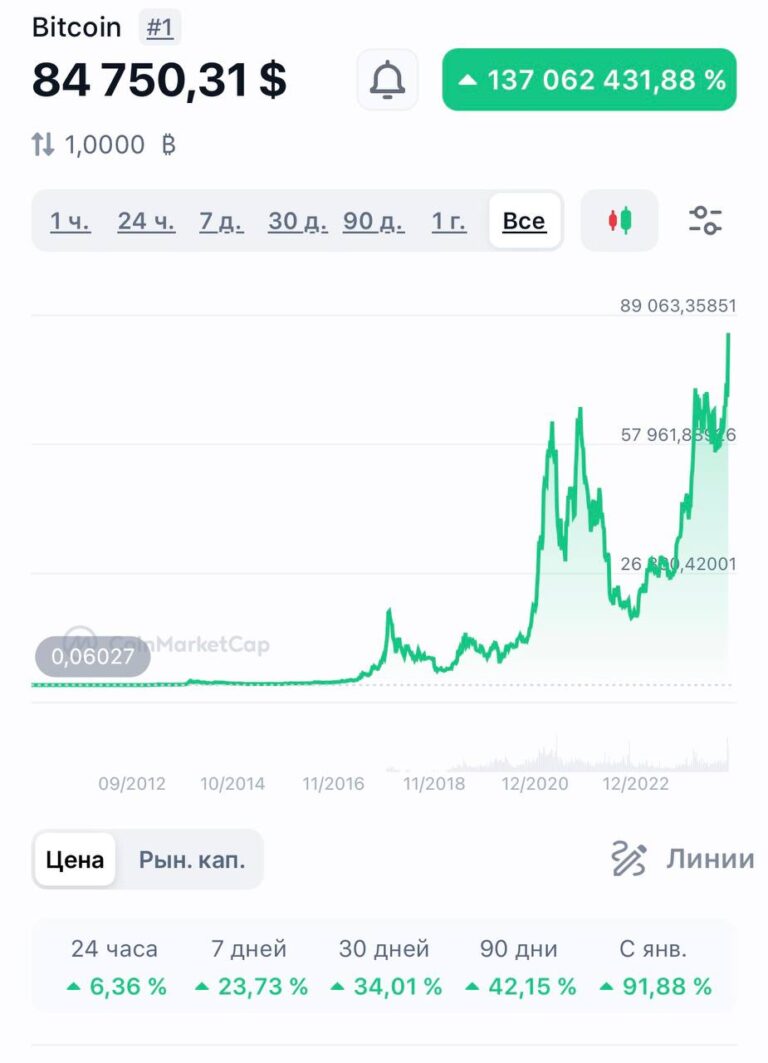Switch to Рын. кап. tab
Screen dimensions: 768x1063
click(x=191, y=859)
